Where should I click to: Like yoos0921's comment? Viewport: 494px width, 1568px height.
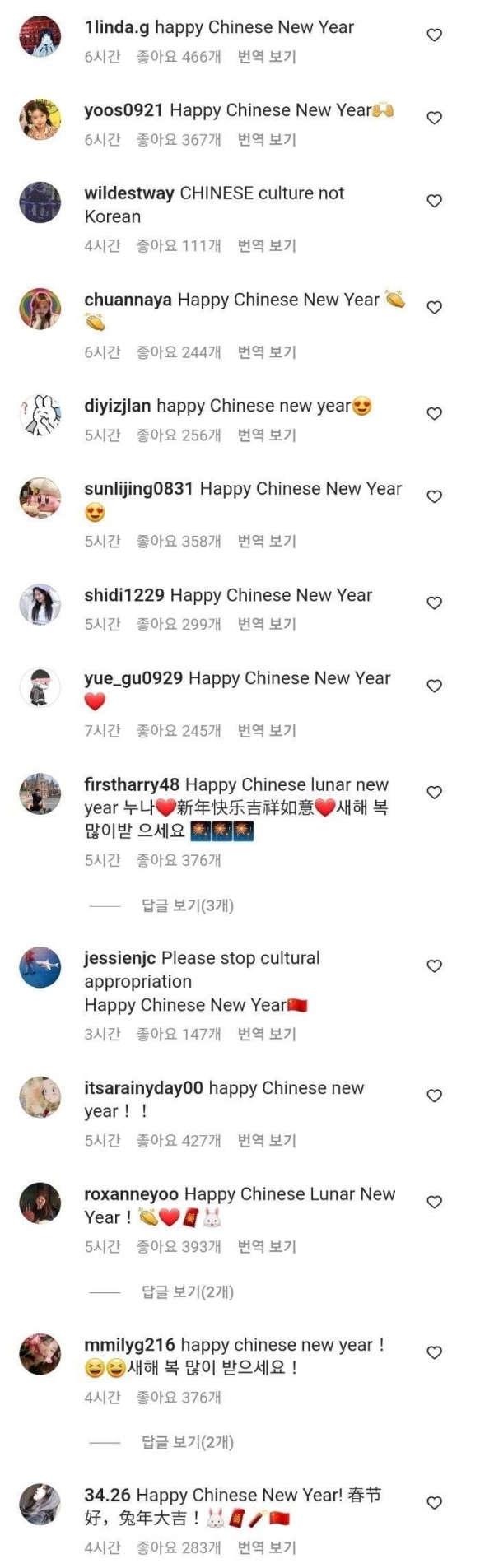click(434, 119)
